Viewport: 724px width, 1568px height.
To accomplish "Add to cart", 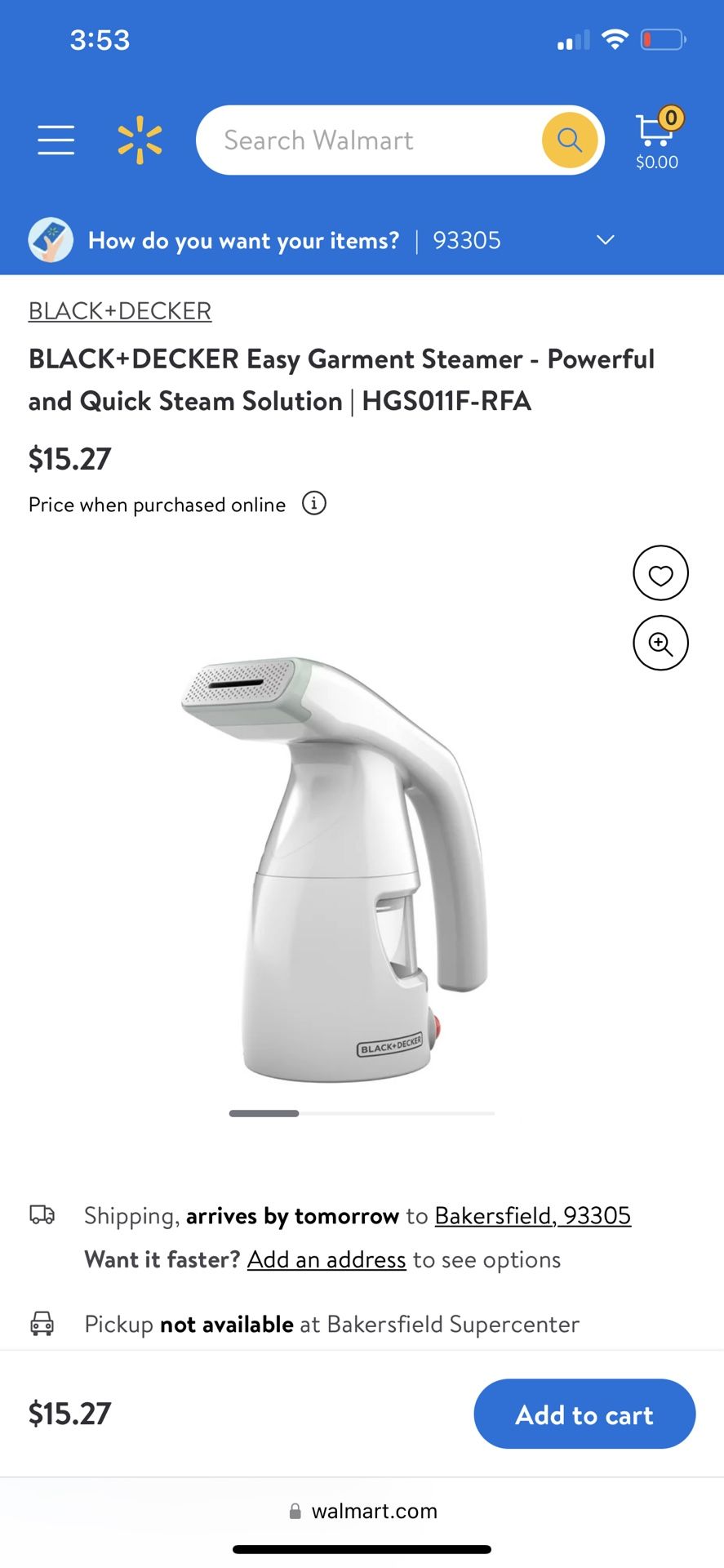I will click(x=584, y=1414).
